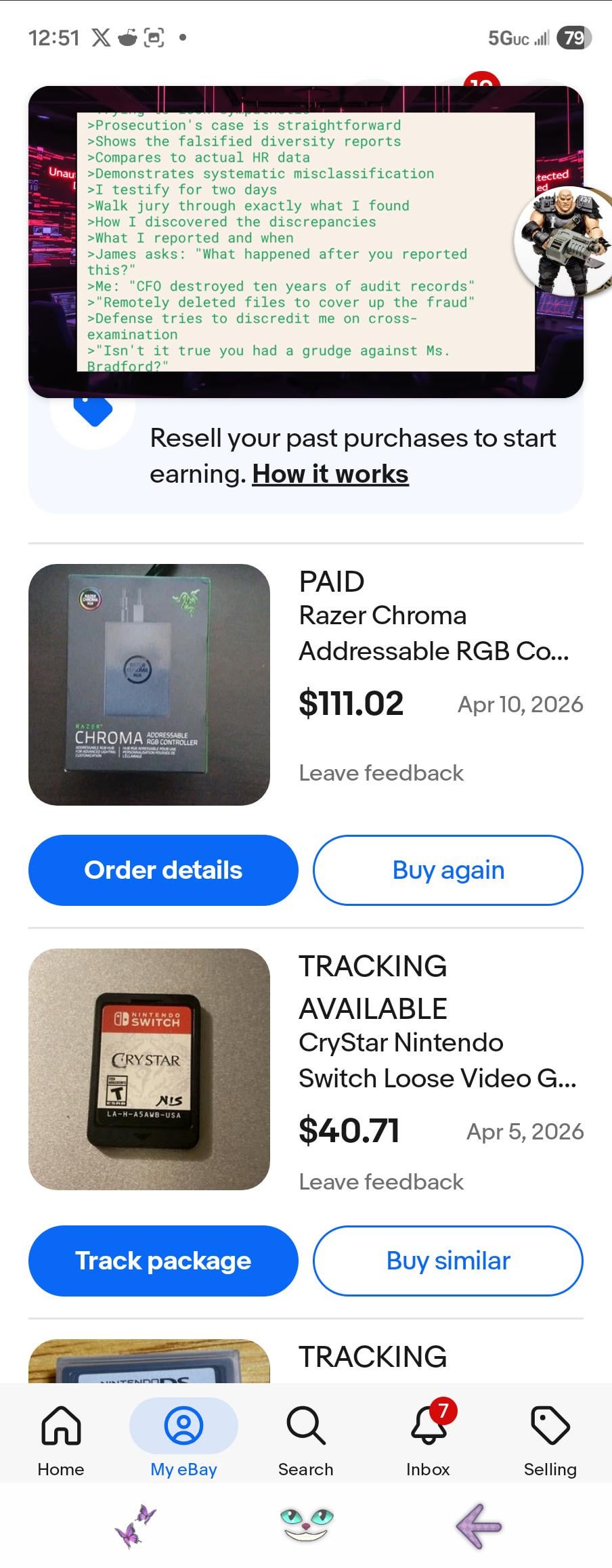Switch to the Search tab

pos(306,1438)
